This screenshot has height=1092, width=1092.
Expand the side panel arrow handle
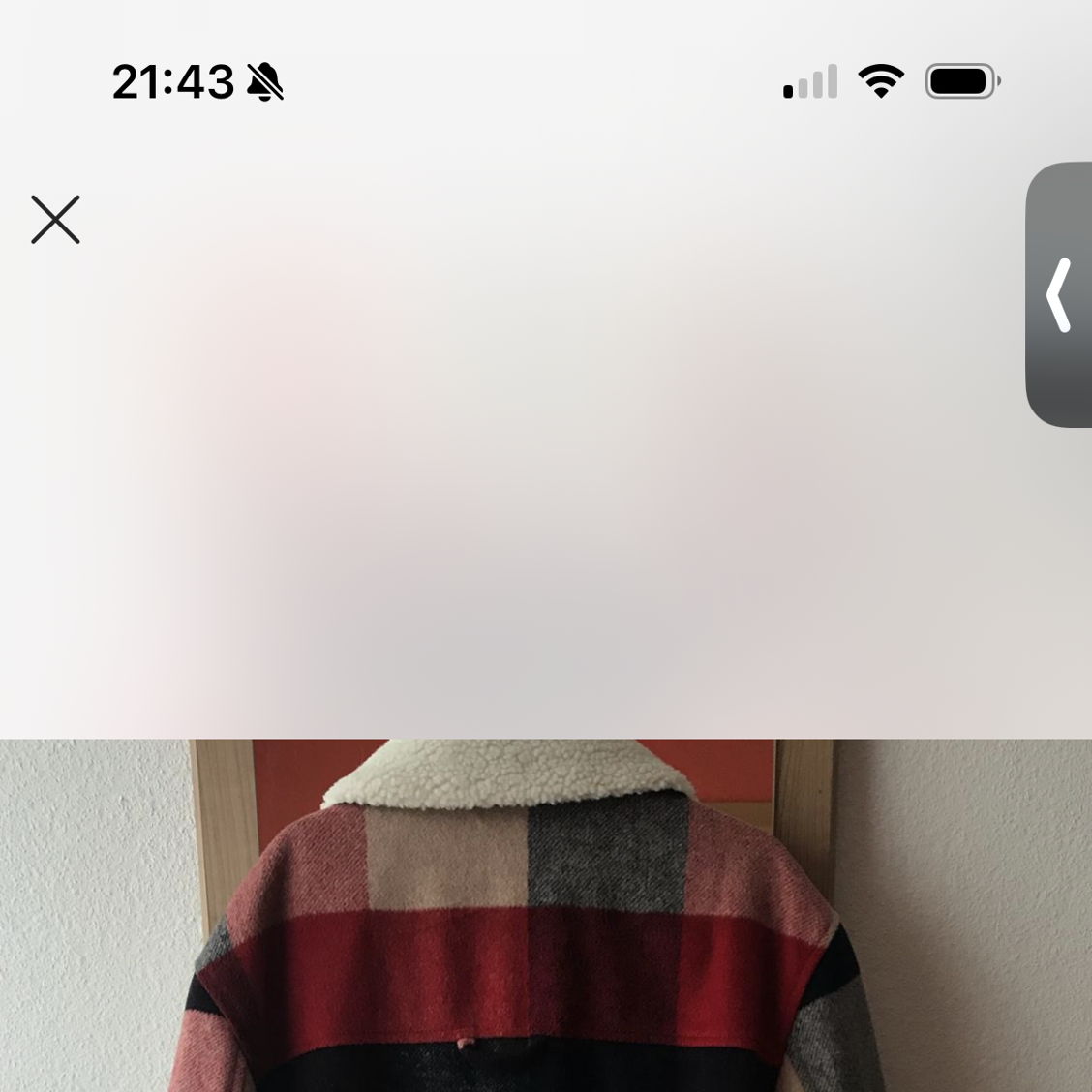[1059, 294]
